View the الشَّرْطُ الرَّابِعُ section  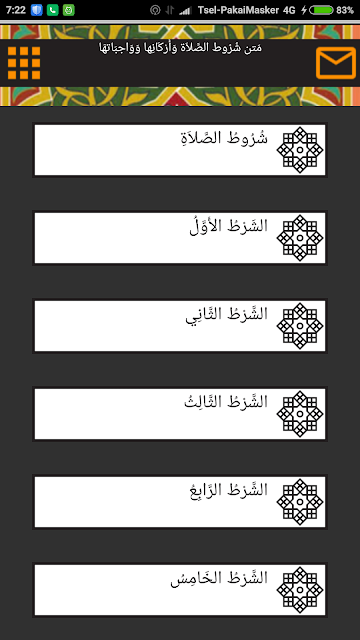(x=180, y=502)
